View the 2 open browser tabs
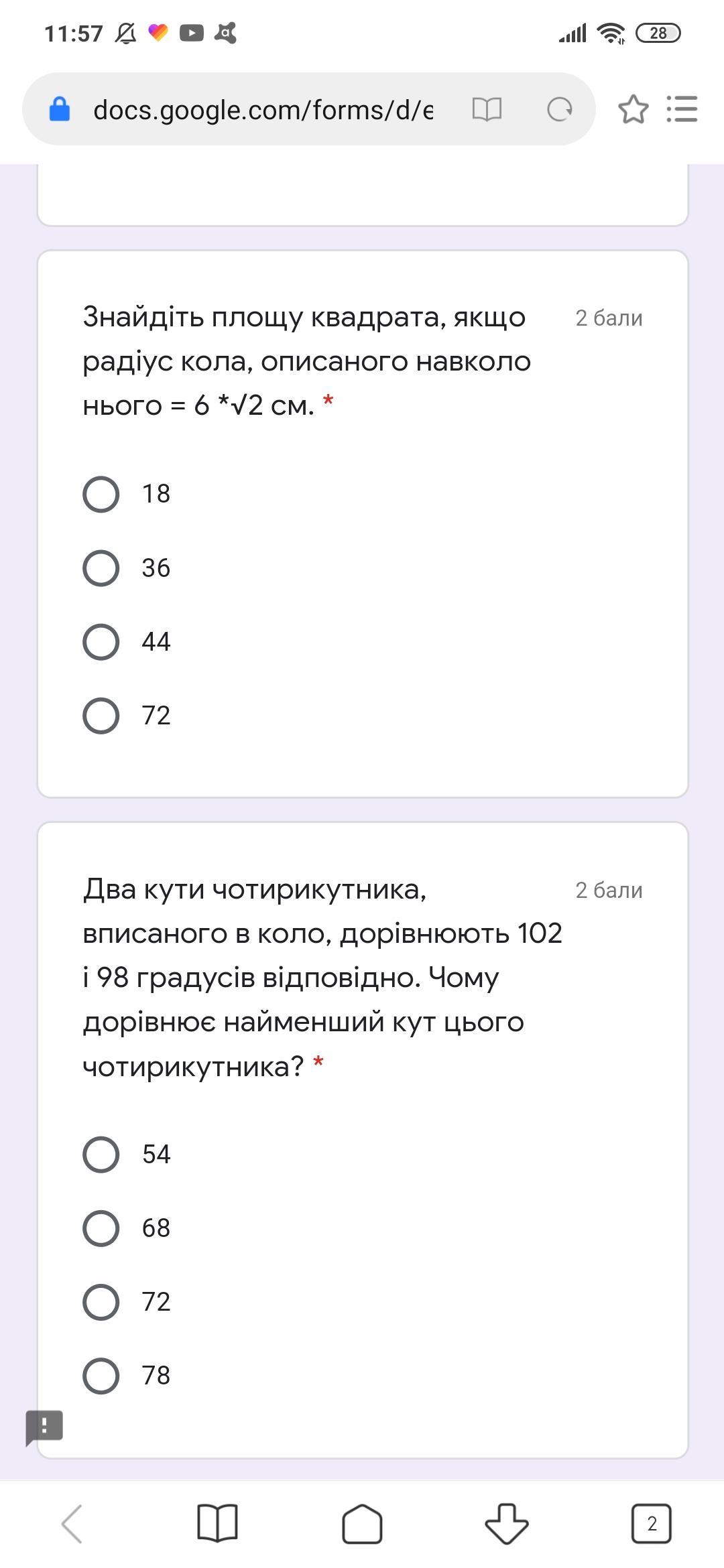 [652, 1524]
